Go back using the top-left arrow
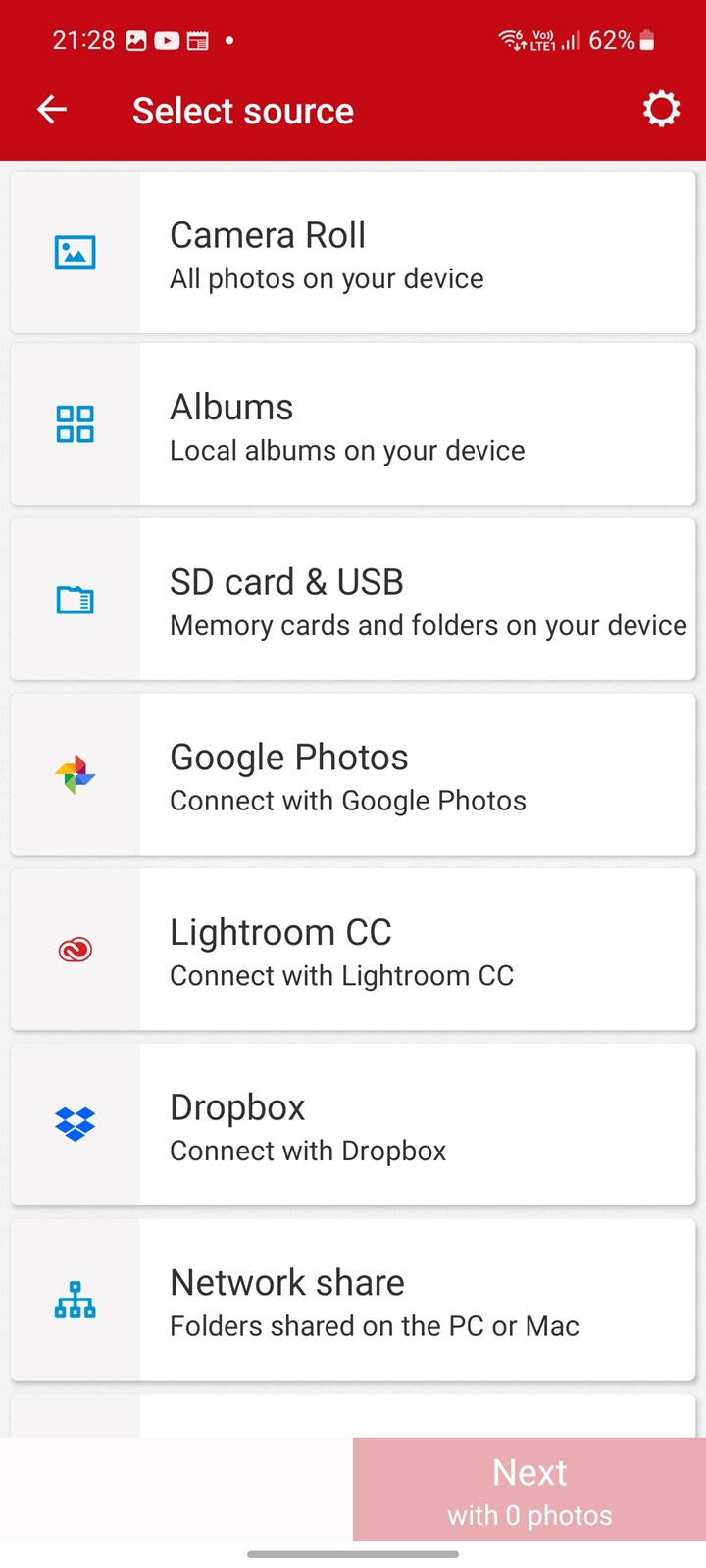 click(52, 110)
